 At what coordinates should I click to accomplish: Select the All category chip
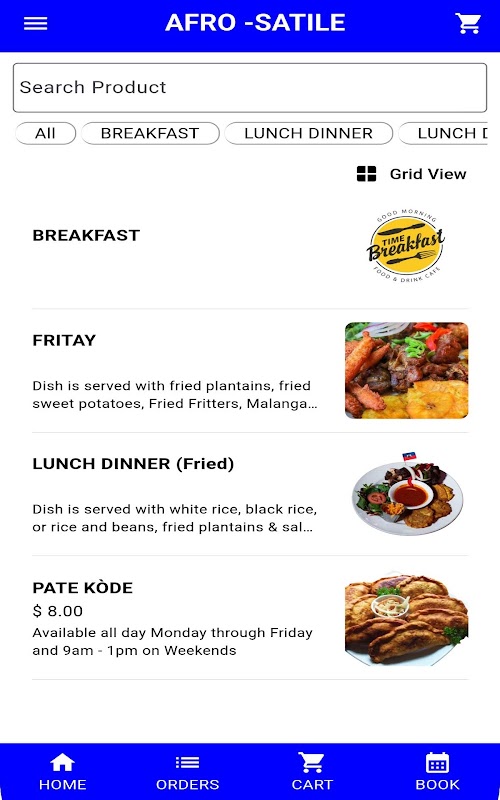click(45, 133)
